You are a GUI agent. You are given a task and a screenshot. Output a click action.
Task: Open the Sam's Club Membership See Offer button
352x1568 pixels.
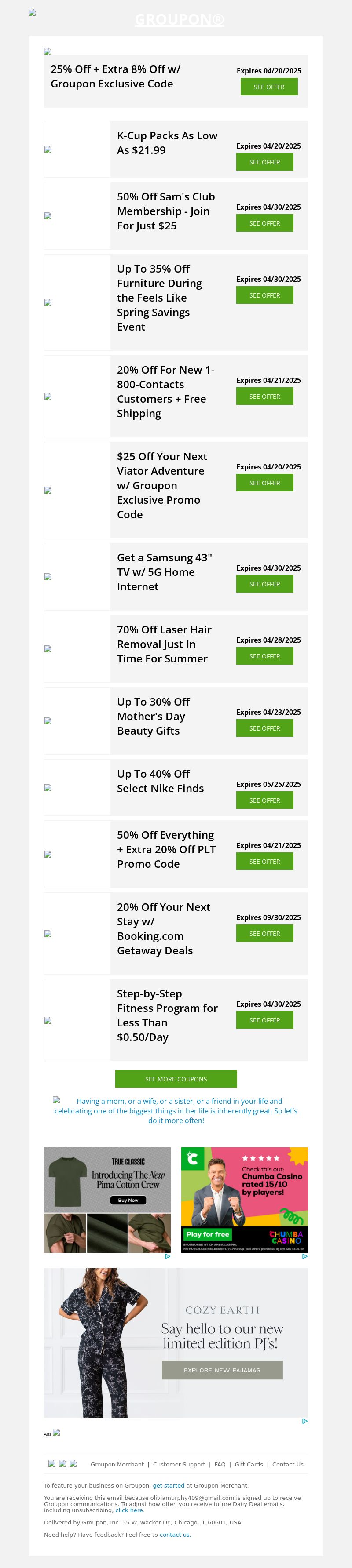coord(264,223)
